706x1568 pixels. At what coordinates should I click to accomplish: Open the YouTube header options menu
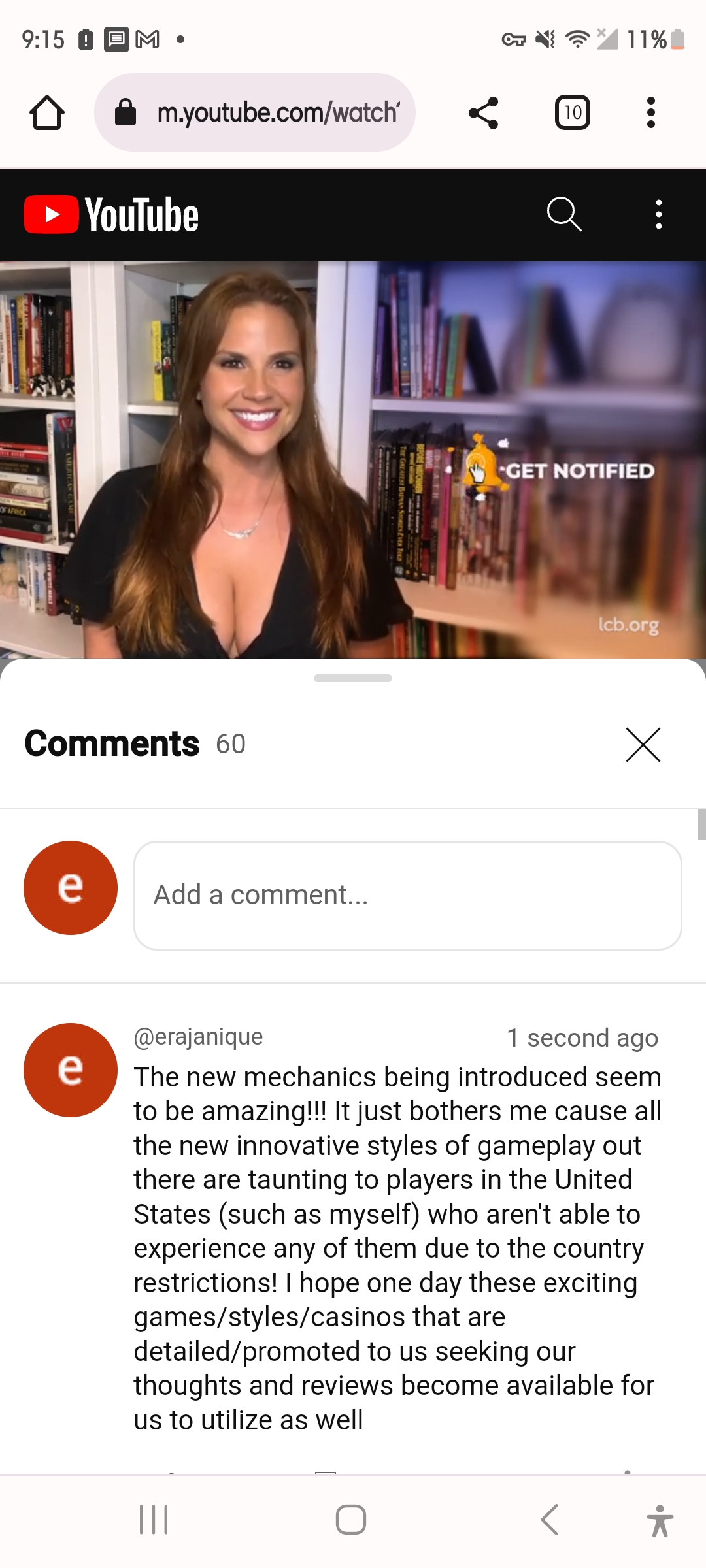pos(658,214)
